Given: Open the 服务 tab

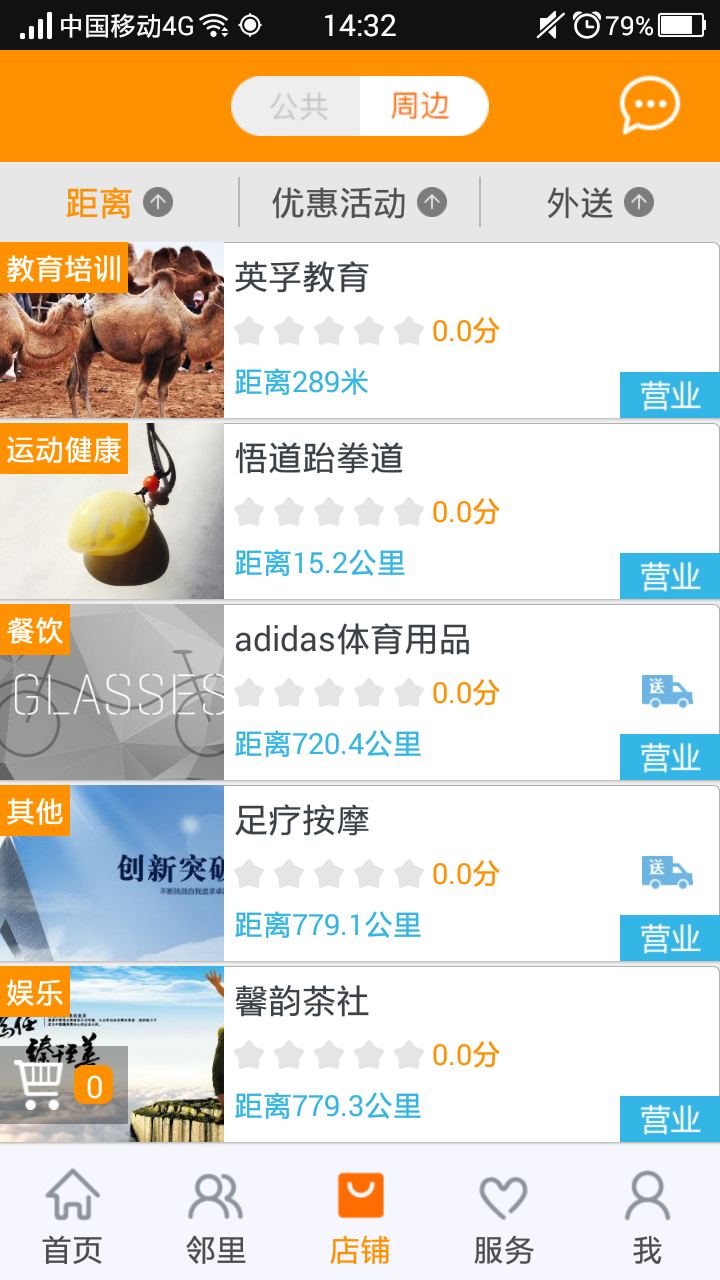Looking at the screenshot, I should [x=503, y=1218].
